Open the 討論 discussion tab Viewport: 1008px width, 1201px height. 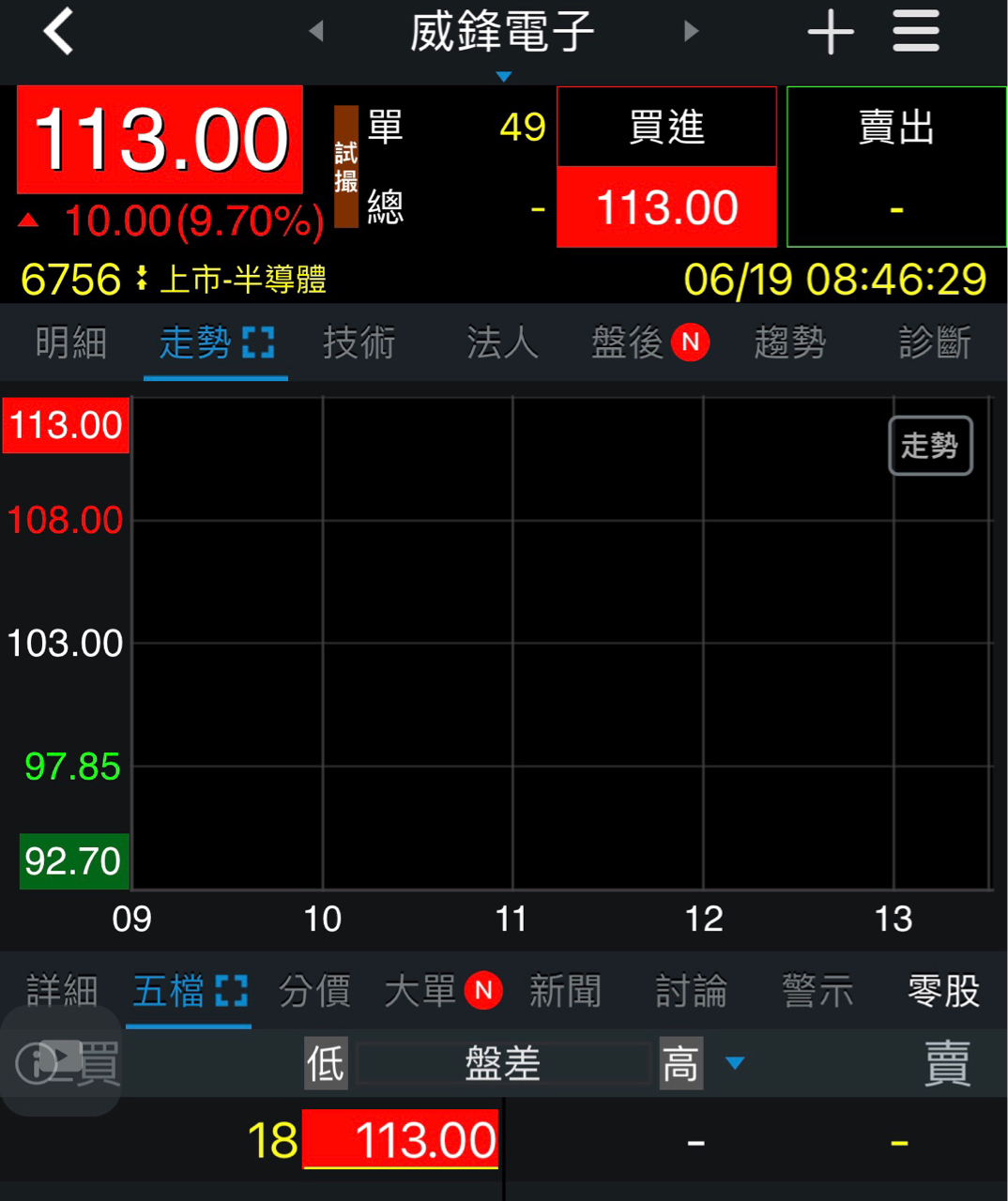692,991
